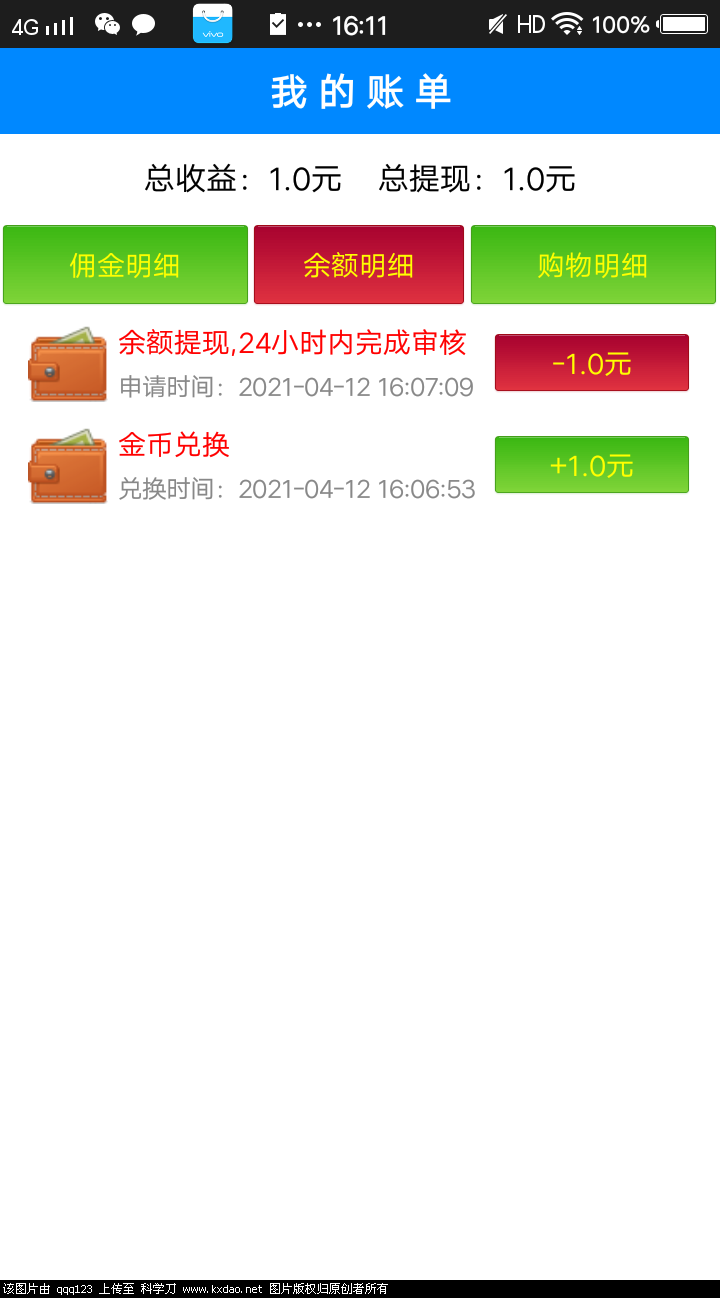This screenshot has width=720, height=1298.
Task: Tap the 我的账单 page title
Action: 360,91
